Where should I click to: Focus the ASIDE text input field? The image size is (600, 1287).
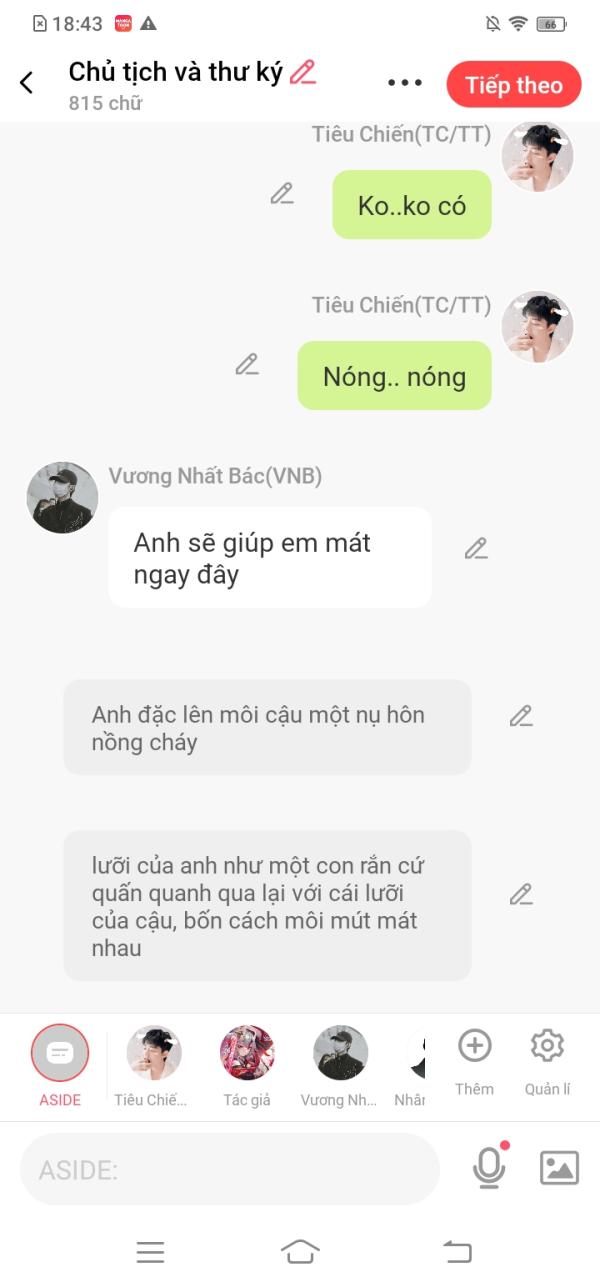pyautogui.click(x=230, y=1168)
